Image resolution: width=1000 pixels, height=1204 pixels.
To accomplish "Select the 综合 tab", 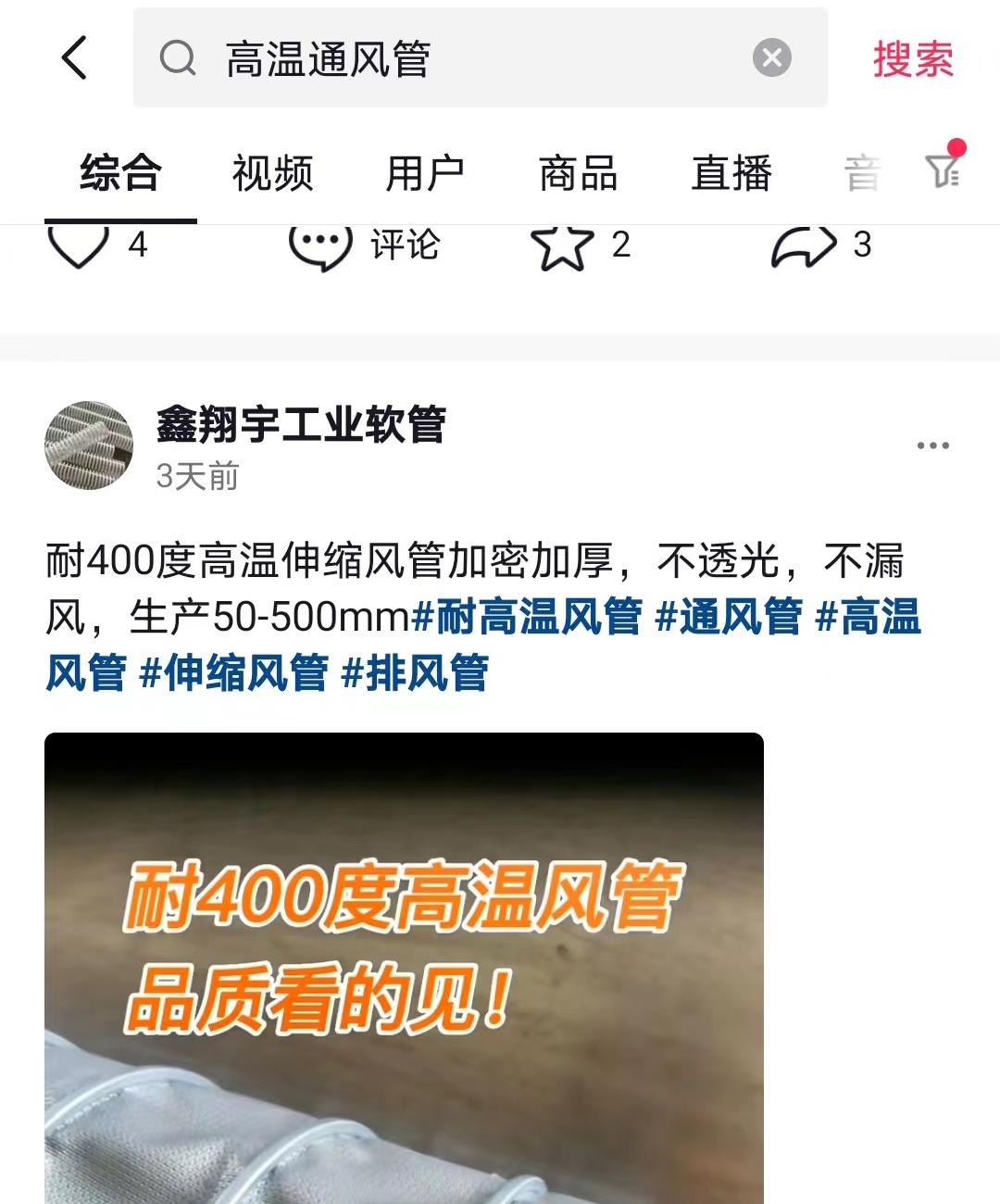I will (120, 173).
